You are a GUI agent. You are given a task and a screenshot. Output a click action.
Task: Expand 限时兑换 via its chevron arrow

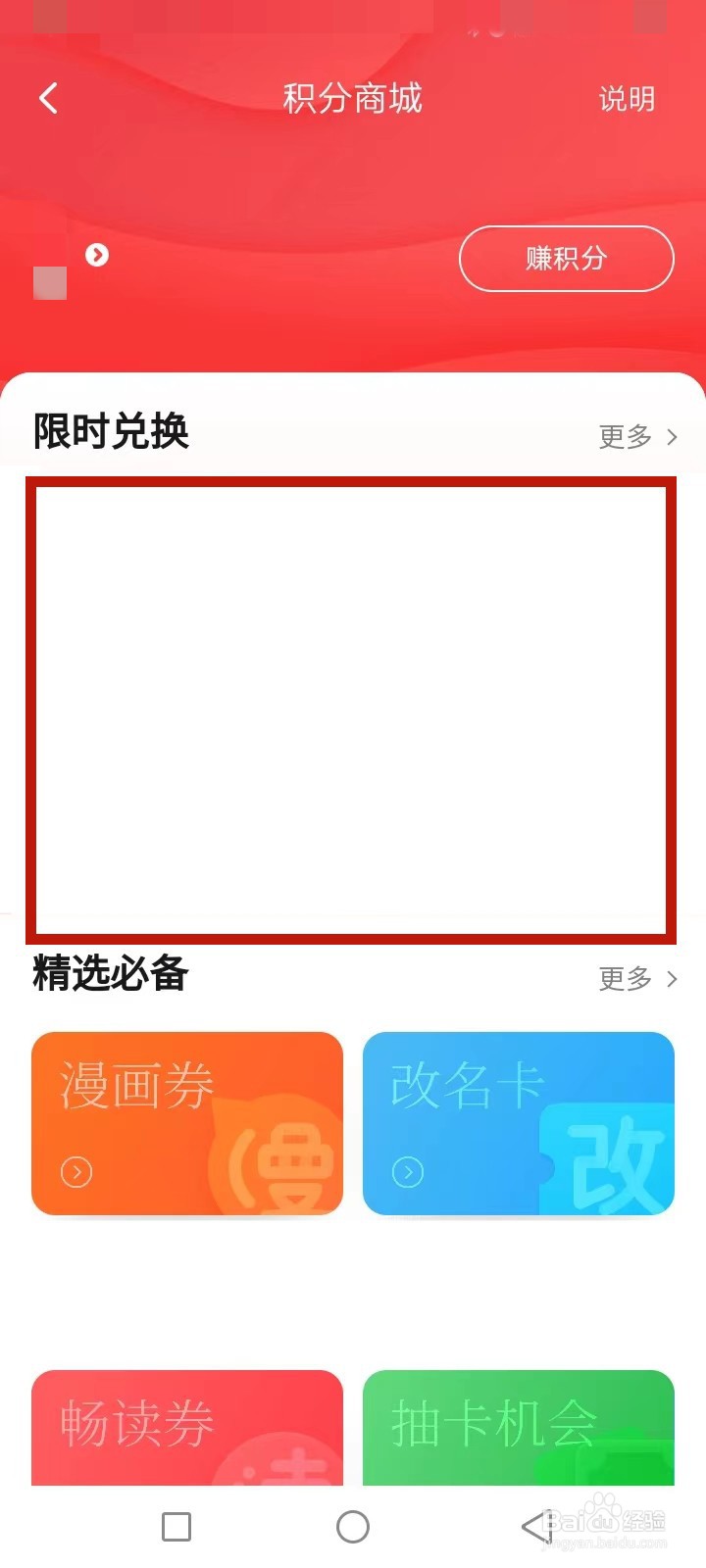(x=673, y=437)
